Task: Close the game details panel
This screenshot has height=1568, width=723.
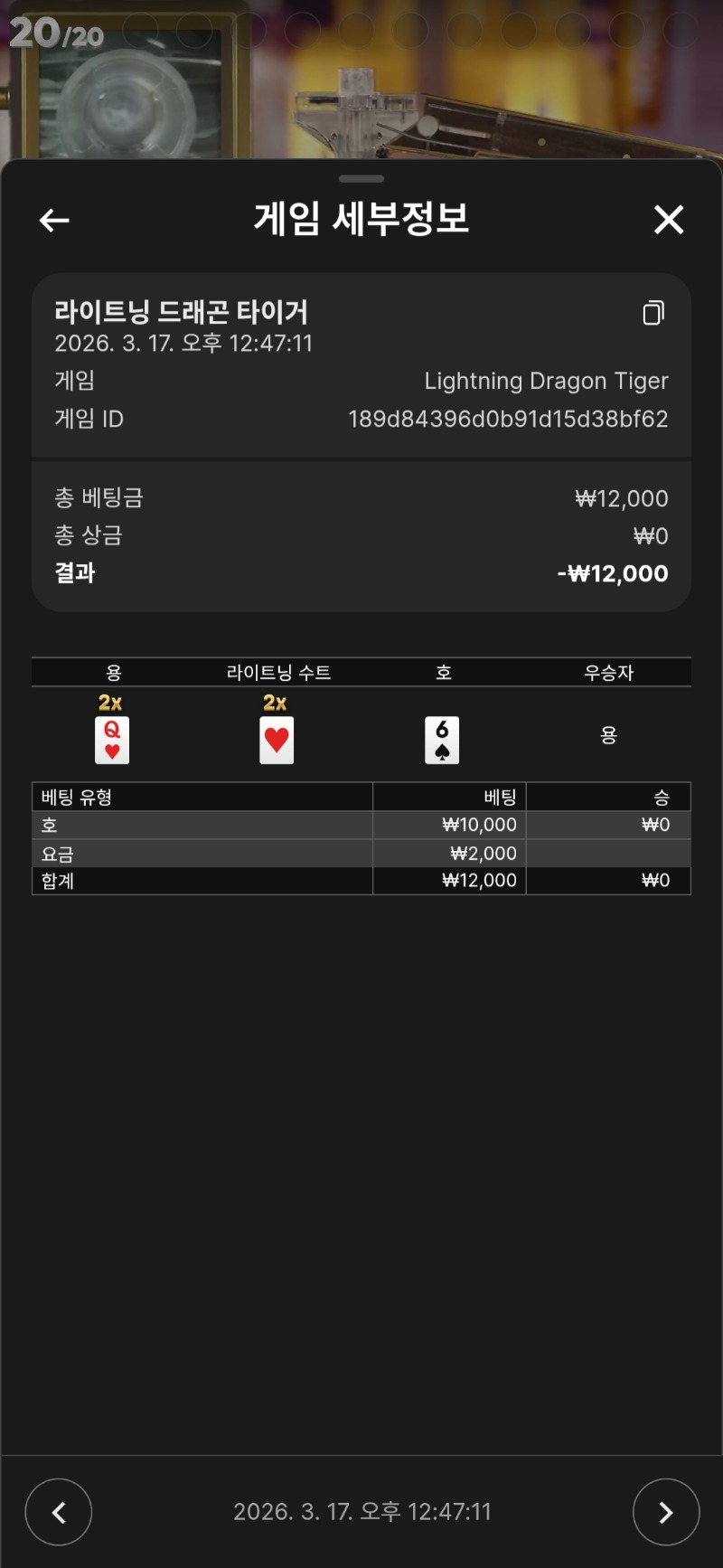Action: point(669,220)
